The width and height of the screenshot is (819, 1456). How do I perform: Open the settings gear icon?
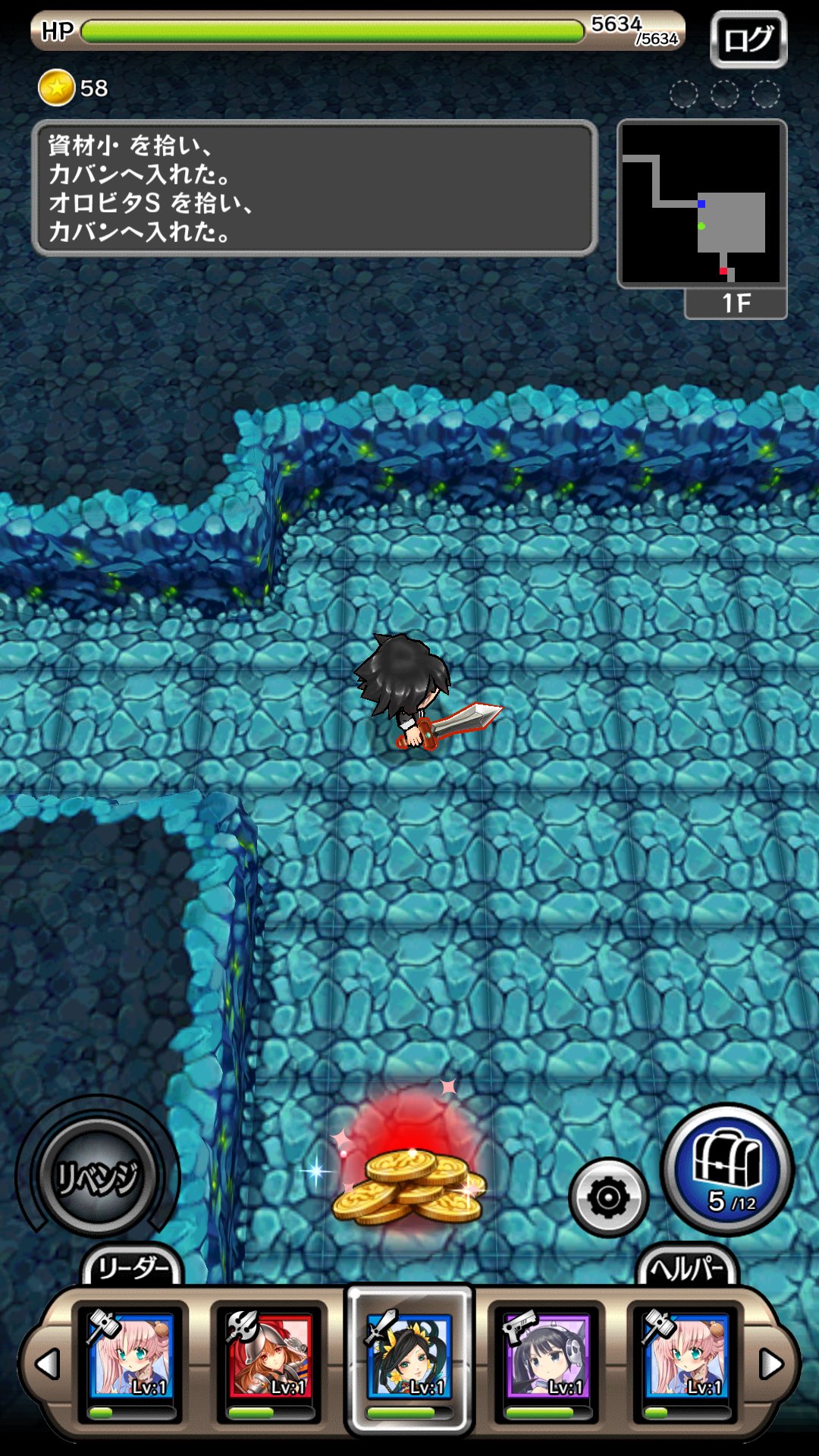coord(608,1197)
